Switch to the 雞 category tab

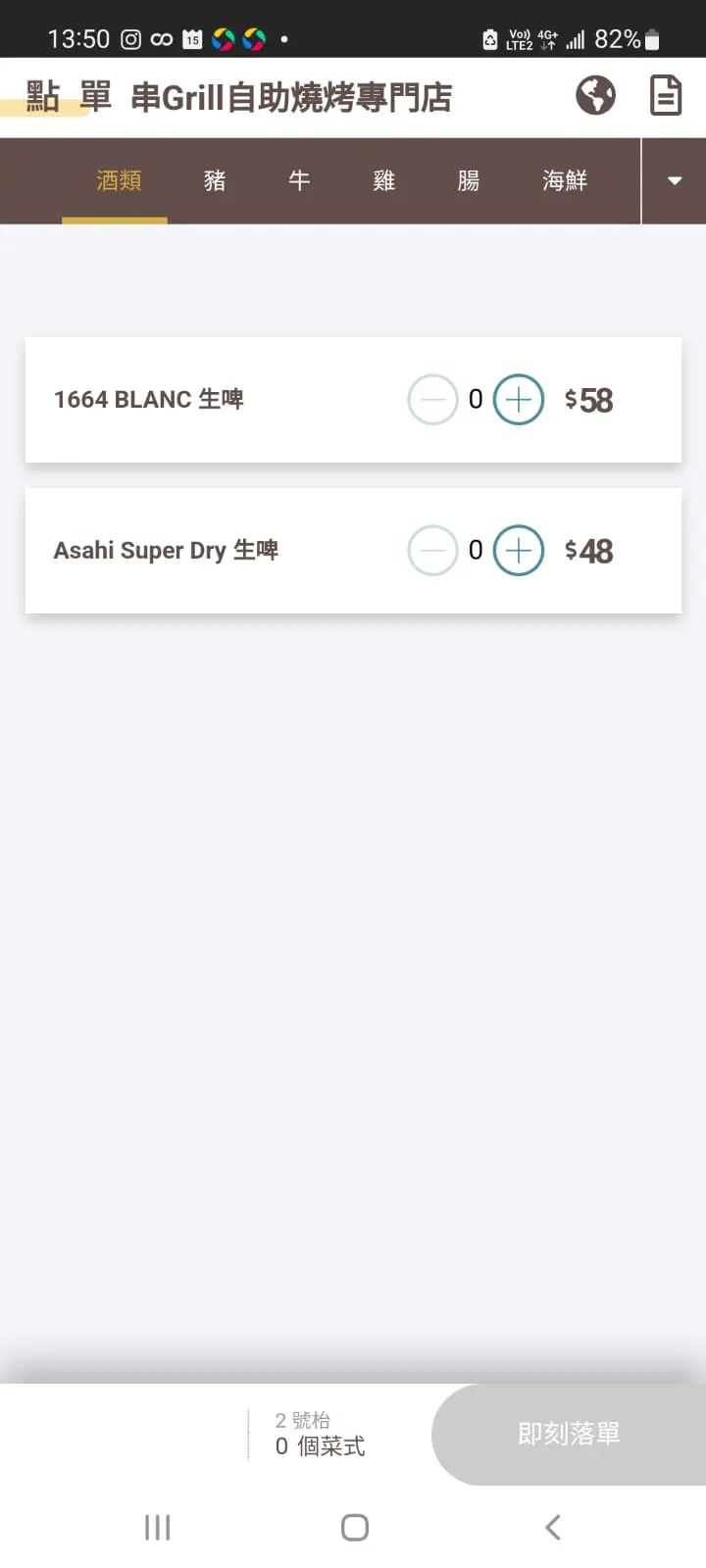coord(383,180)
